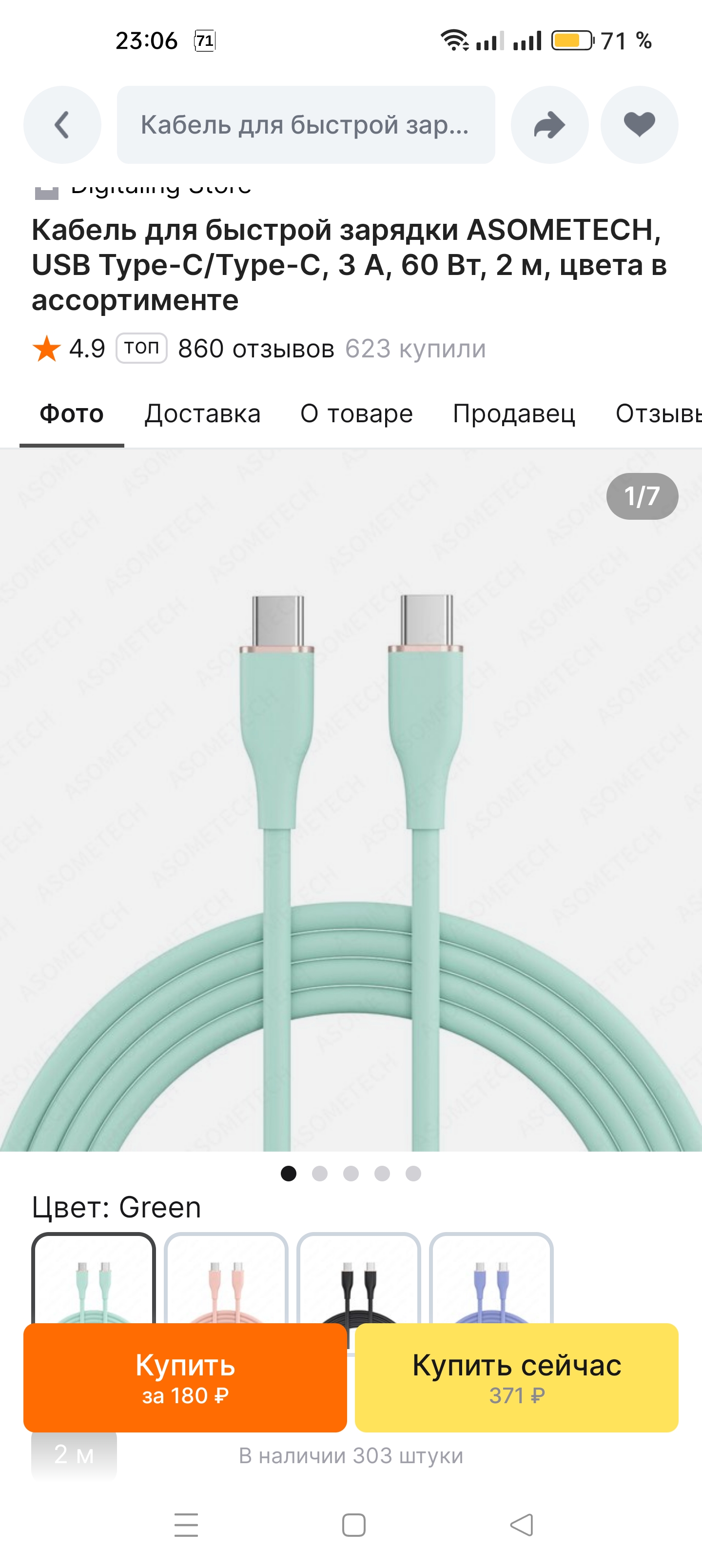
Task: Share this product listing
Action: (x=549, y=125)
